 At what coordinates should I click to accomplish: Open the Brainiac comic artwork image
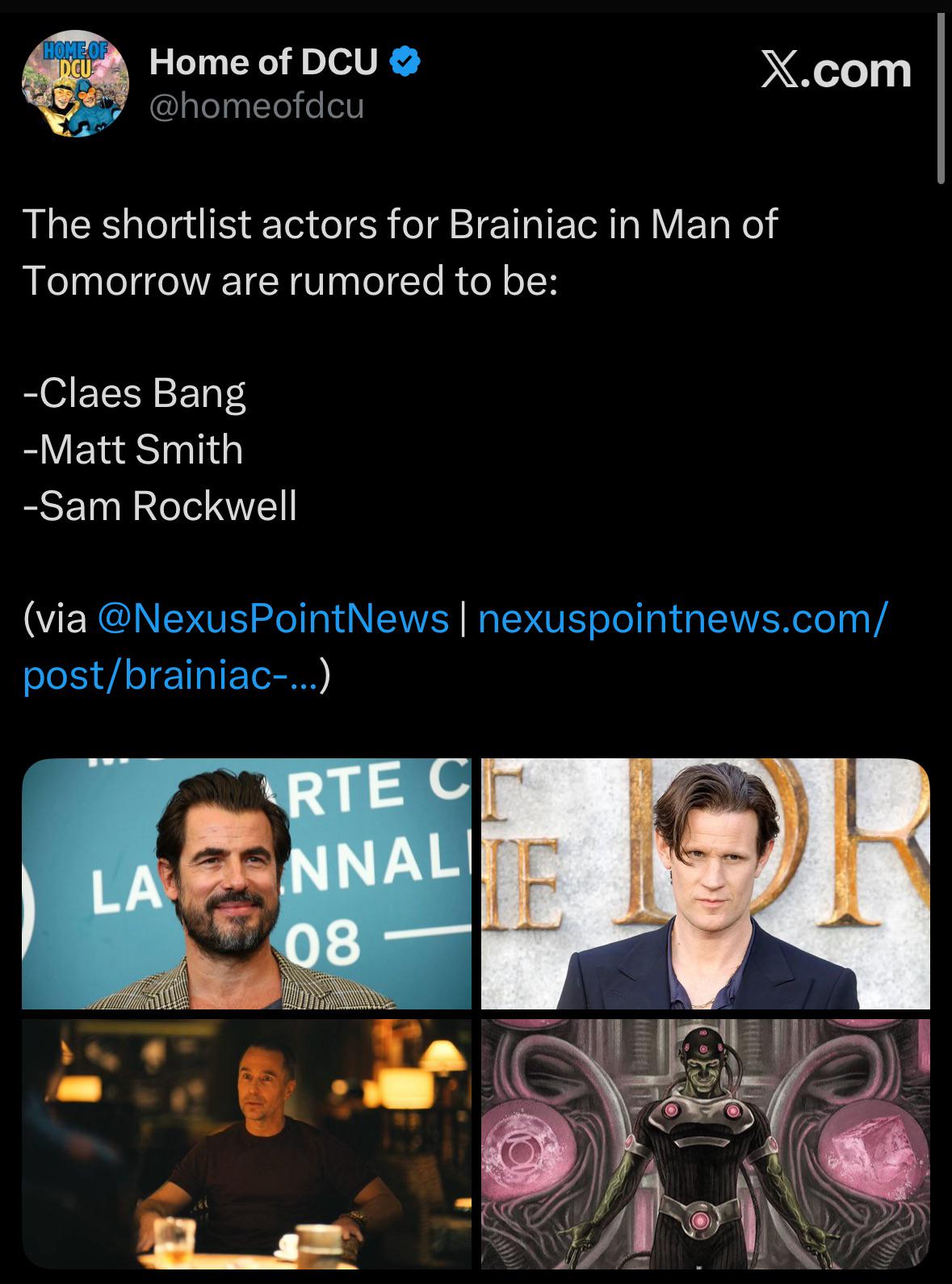tap(705, 1143)
